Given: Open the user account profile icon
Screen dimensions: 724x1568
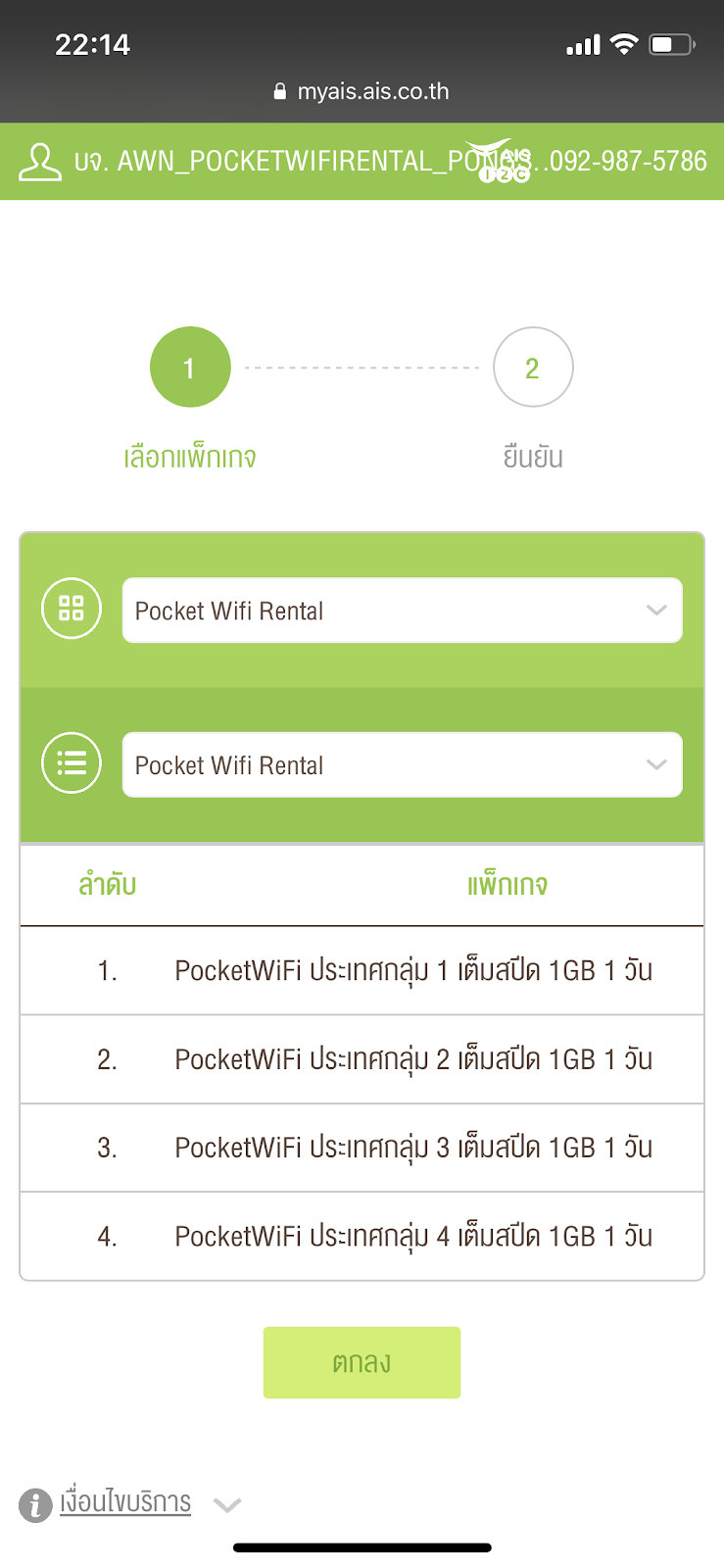Looking at the screenshot, I should click(40, 162).
